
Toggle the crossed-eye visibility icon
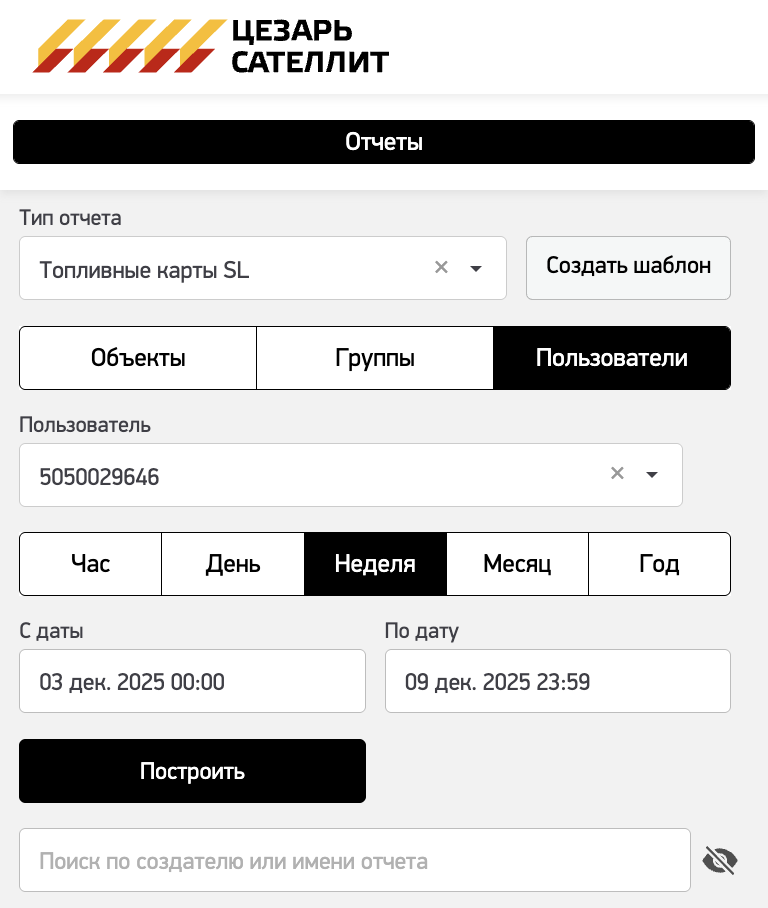720,860
